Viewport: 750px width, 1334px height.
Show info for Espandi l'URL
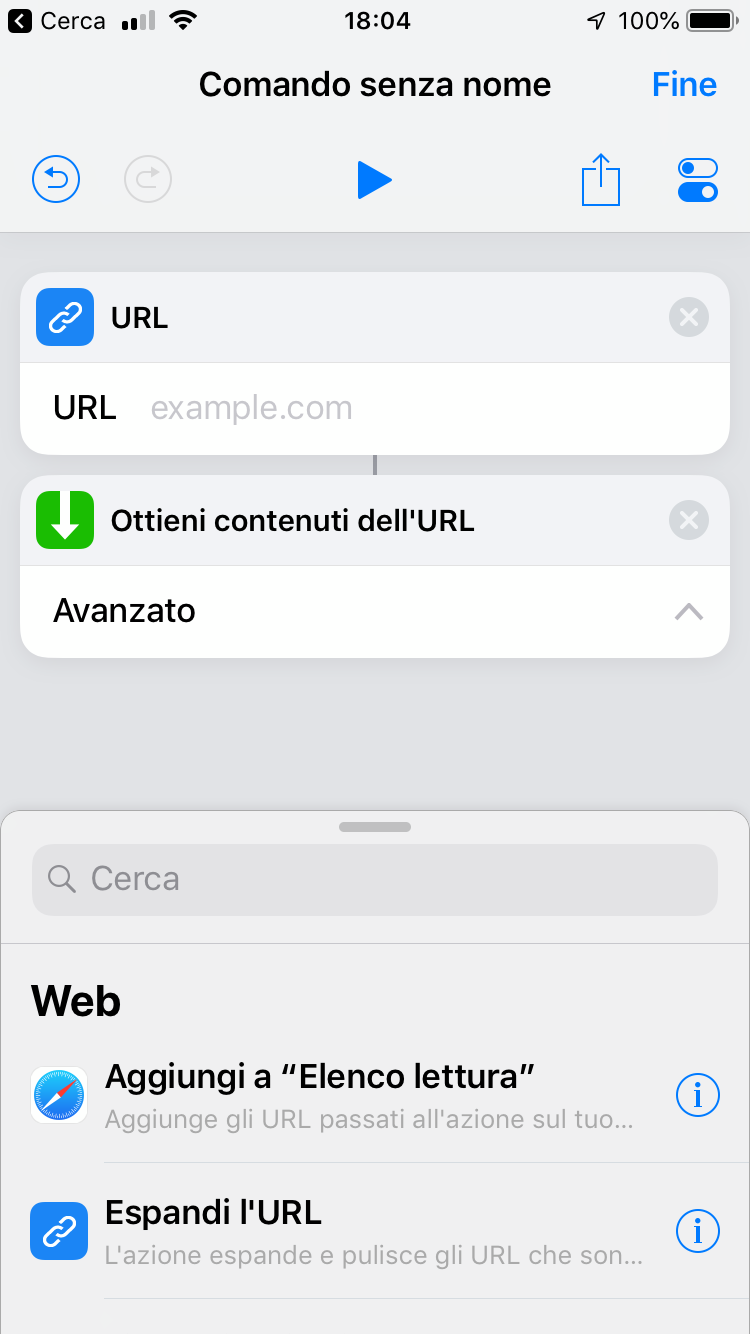[x=698, y=1231]
